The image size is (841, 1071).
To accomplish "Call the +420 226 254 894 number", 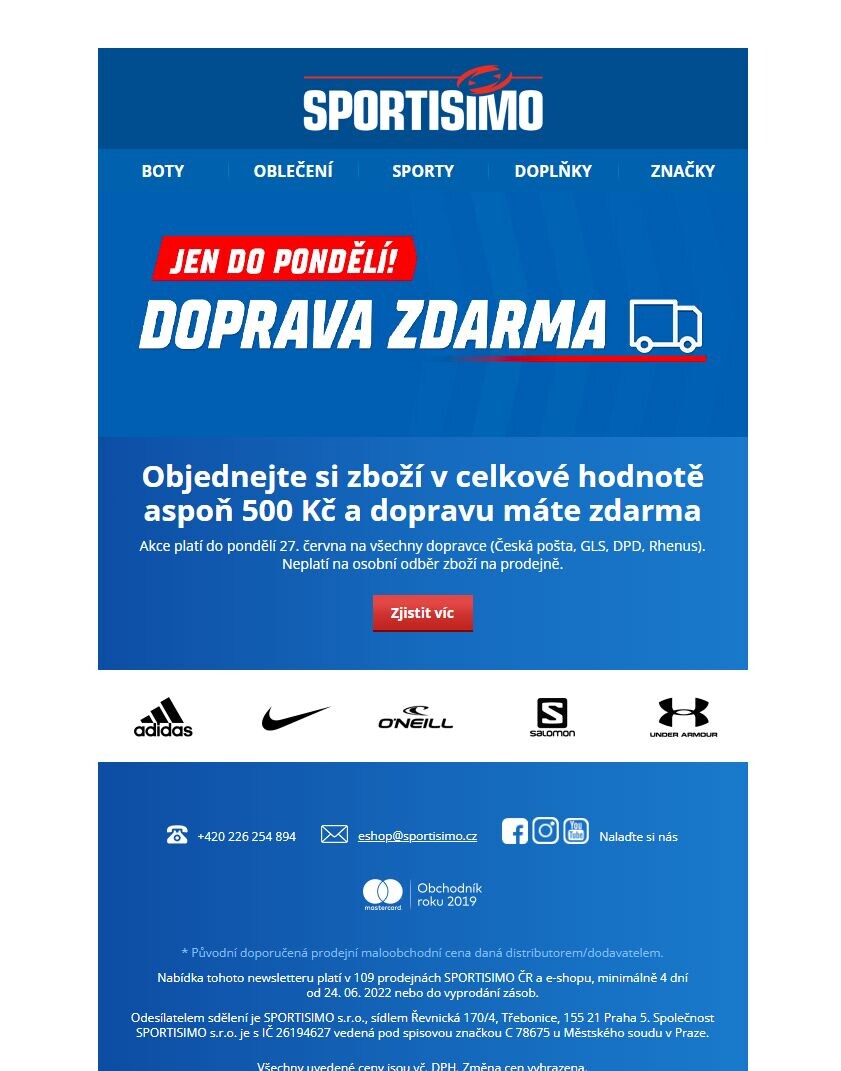I will [246, 836].
